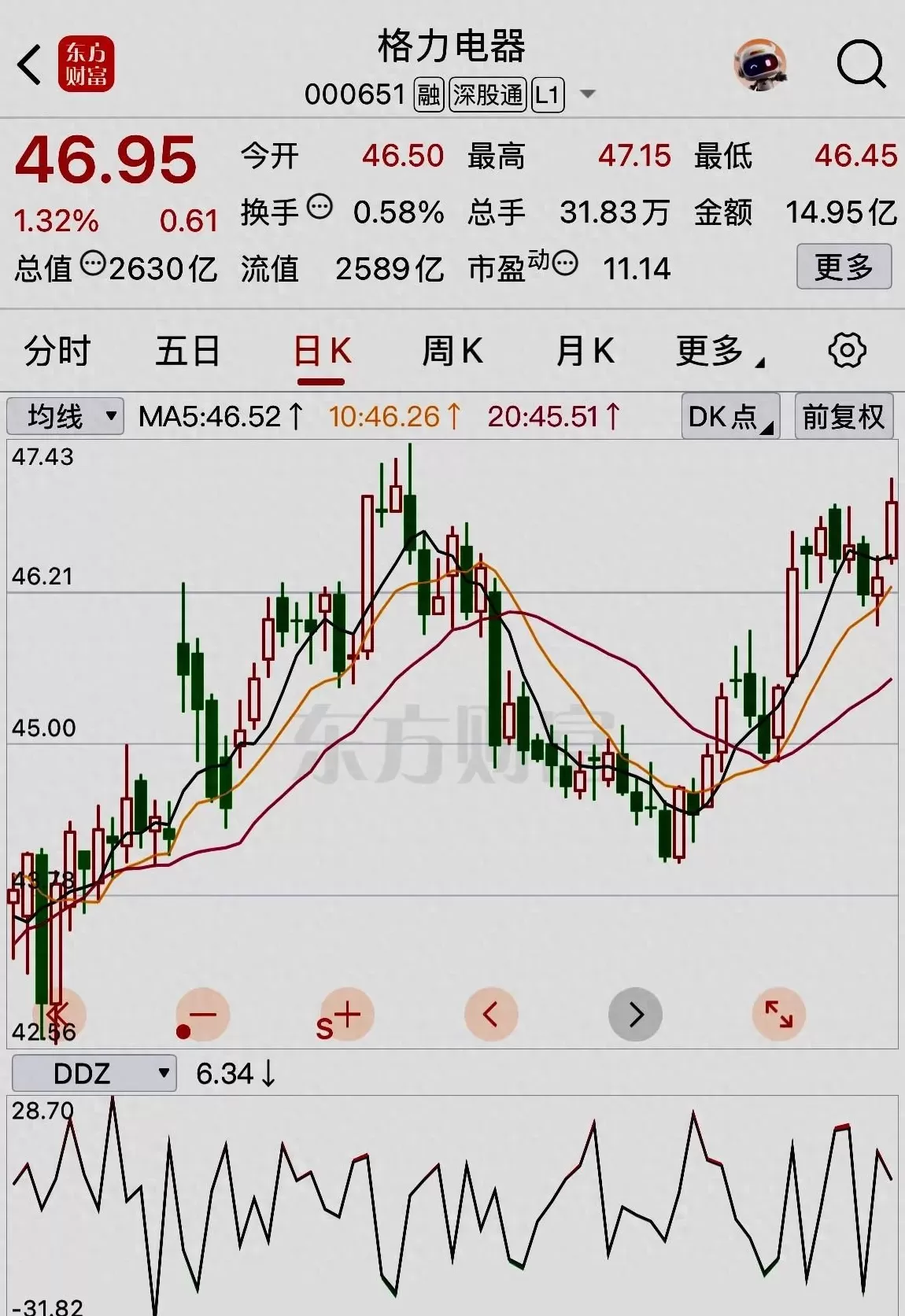Image resolution: width=905 pixels, height=1316 pixels.
Task: Tap the DK点 button
Action: point(730,416)
